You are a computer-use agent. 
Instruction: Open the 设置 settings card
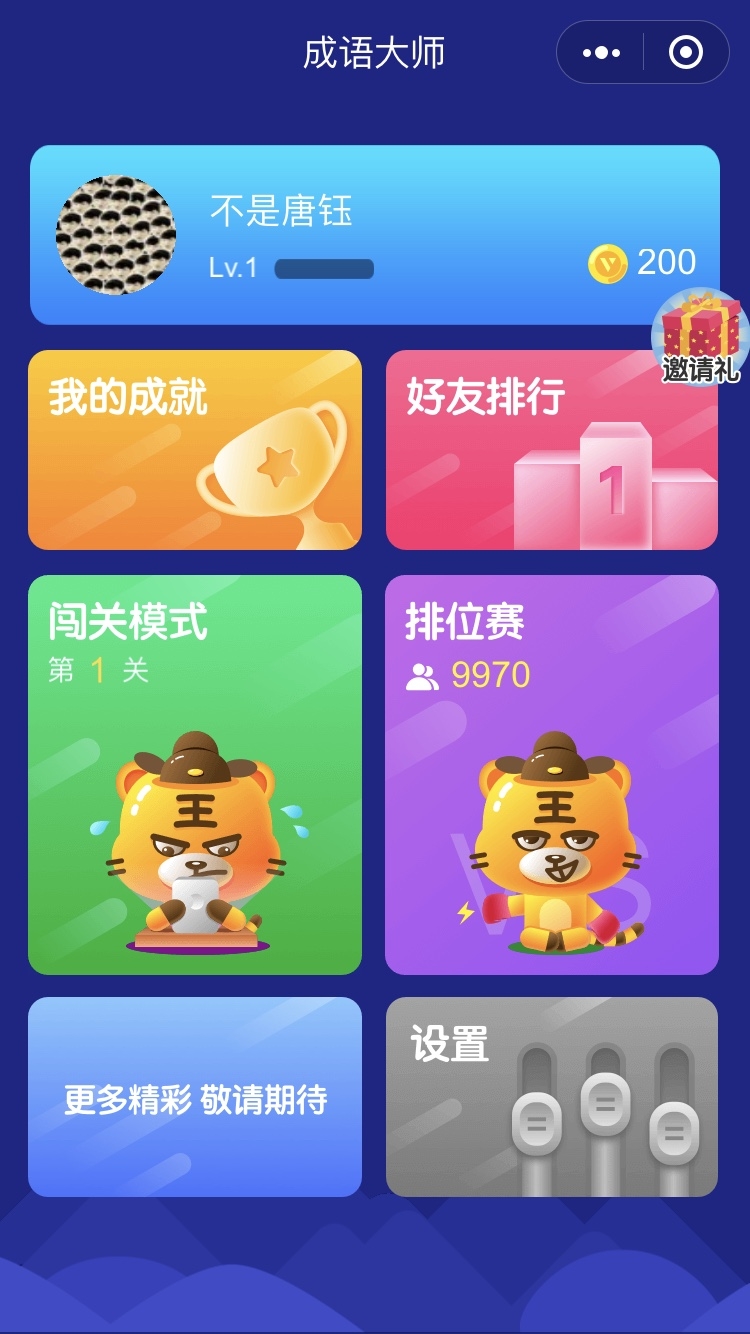click(551, 1097)
